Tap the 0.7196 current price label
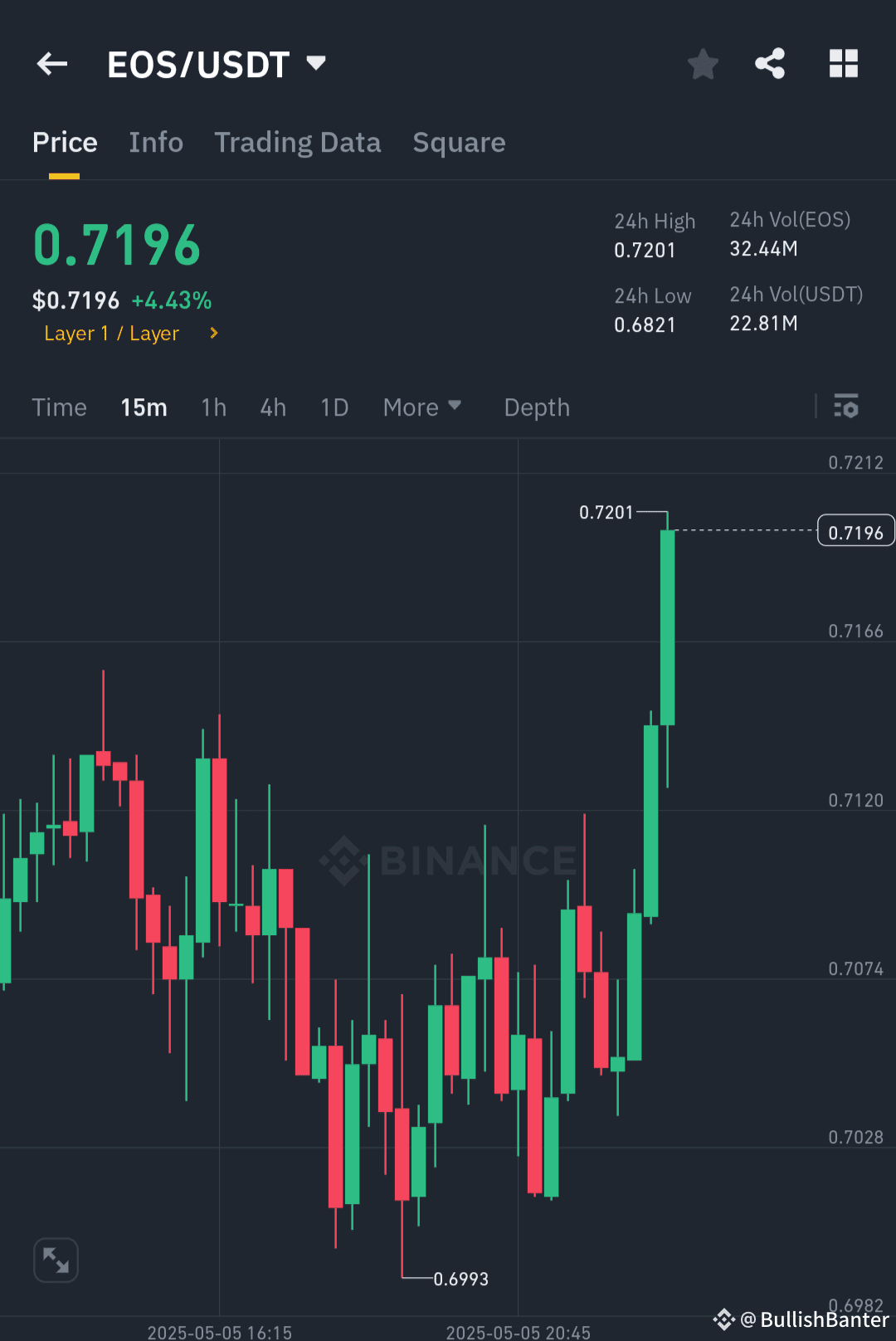Image resolution: width=896 pixels, height=1341 pixels. click(x=856, y=530)
